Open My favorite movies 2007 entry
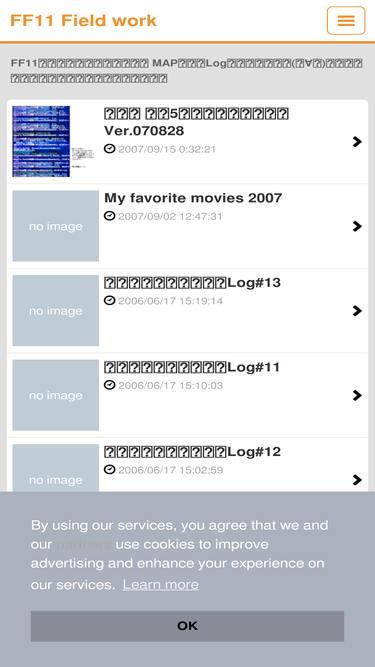The height and width of the screenshot is (667, 375). pos(188,226)
